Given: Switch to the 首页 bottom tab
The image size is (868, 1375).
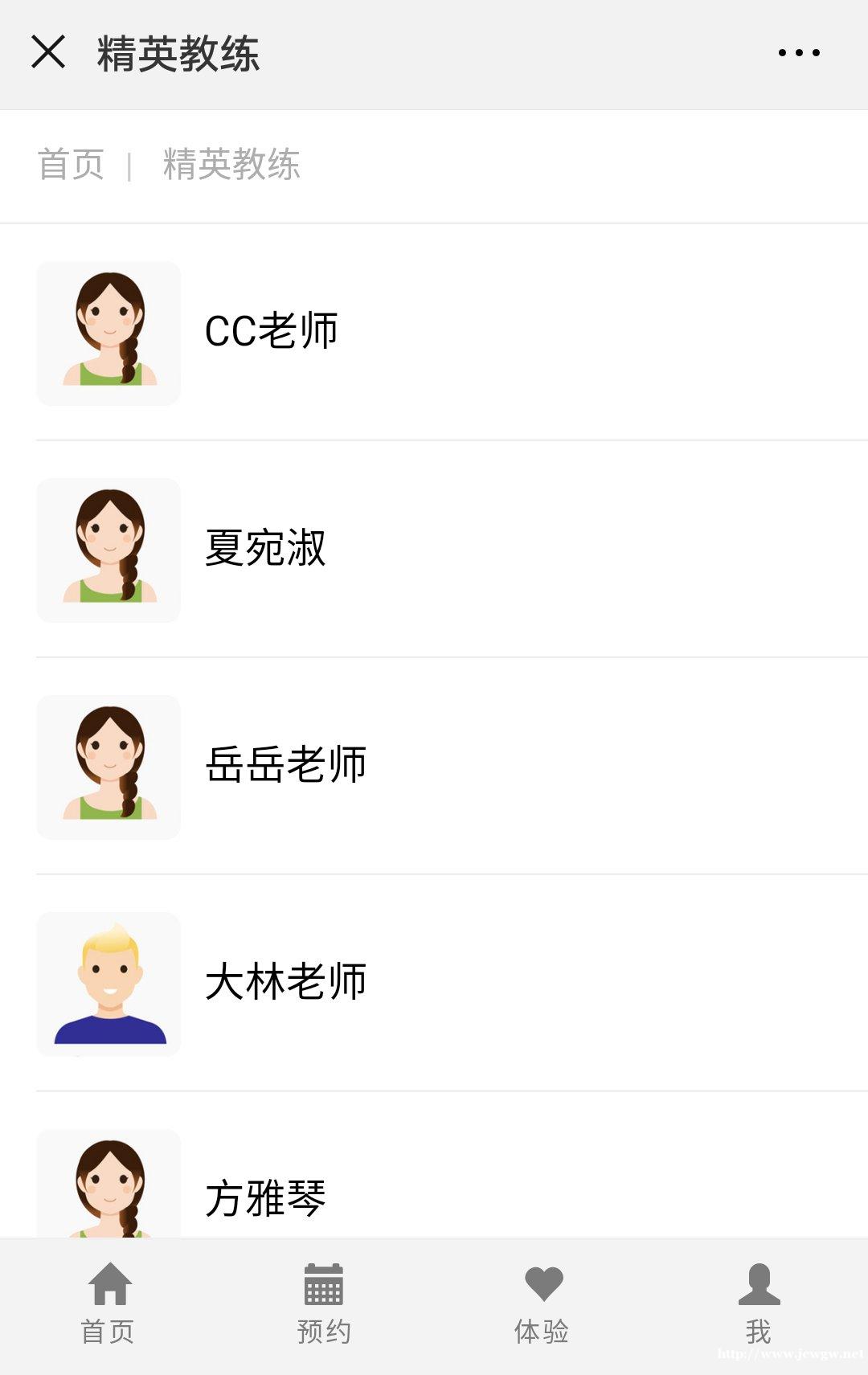Looking at the screenshot, I should [108, 1303].
